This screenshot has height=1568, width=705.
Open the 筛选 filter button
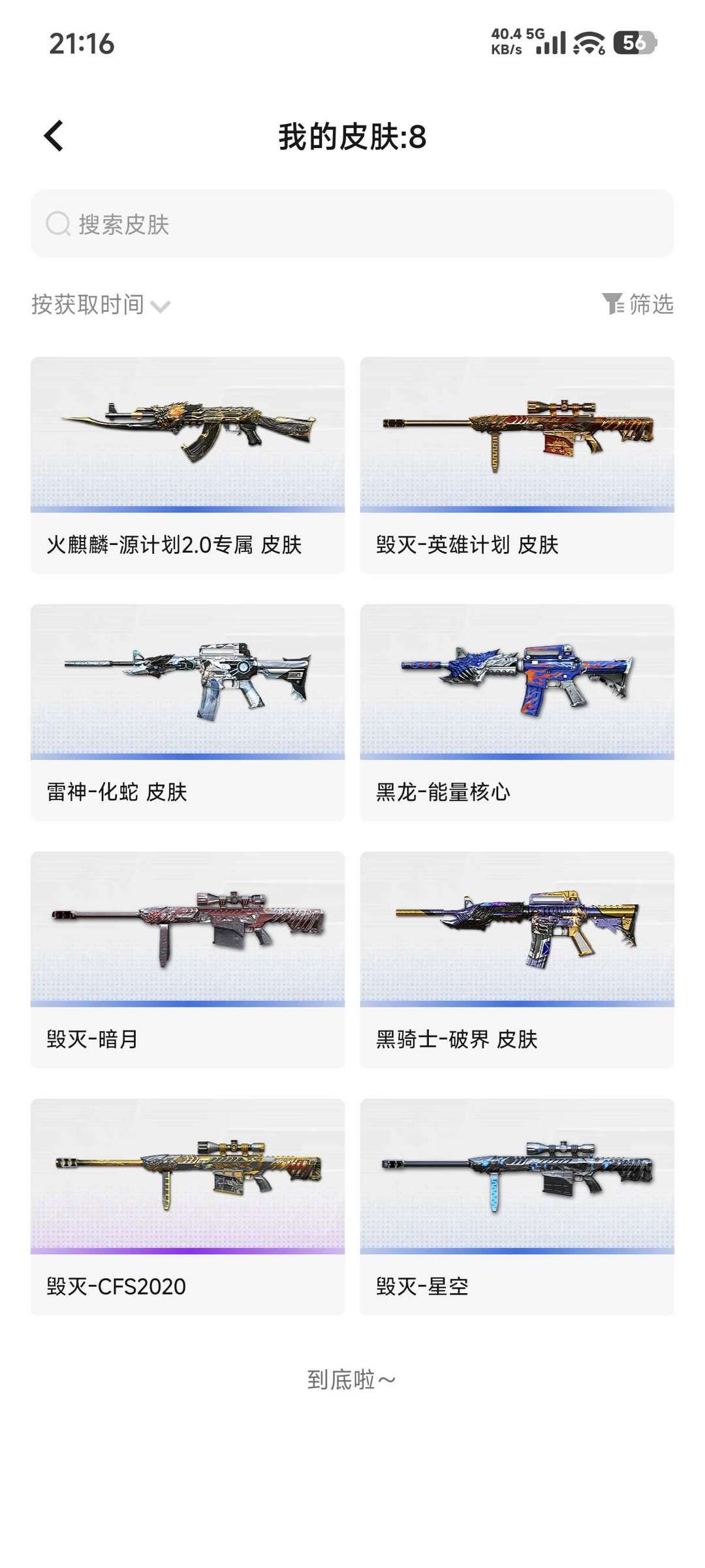(x=638, y=304)
